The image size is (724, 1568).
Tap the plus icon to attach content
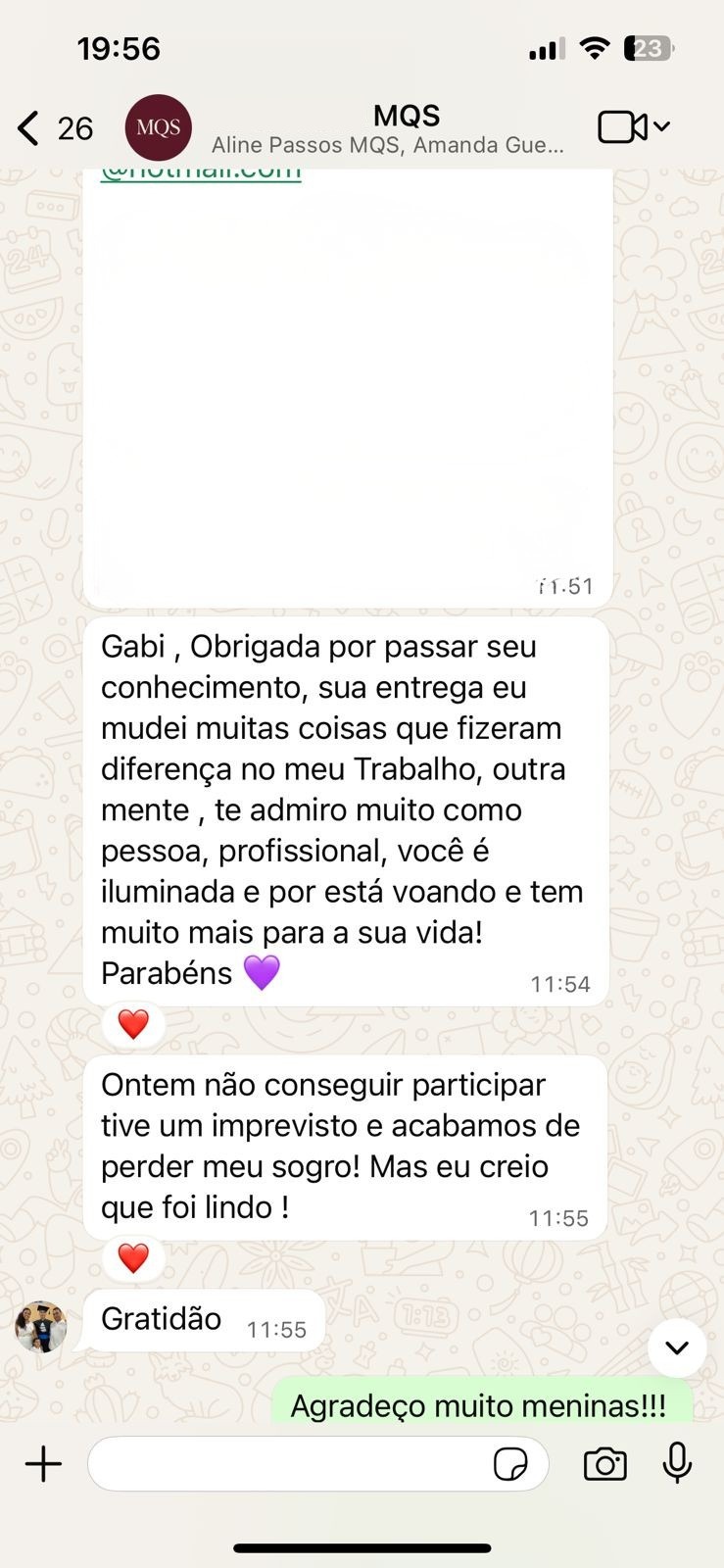coord(42,1464)
